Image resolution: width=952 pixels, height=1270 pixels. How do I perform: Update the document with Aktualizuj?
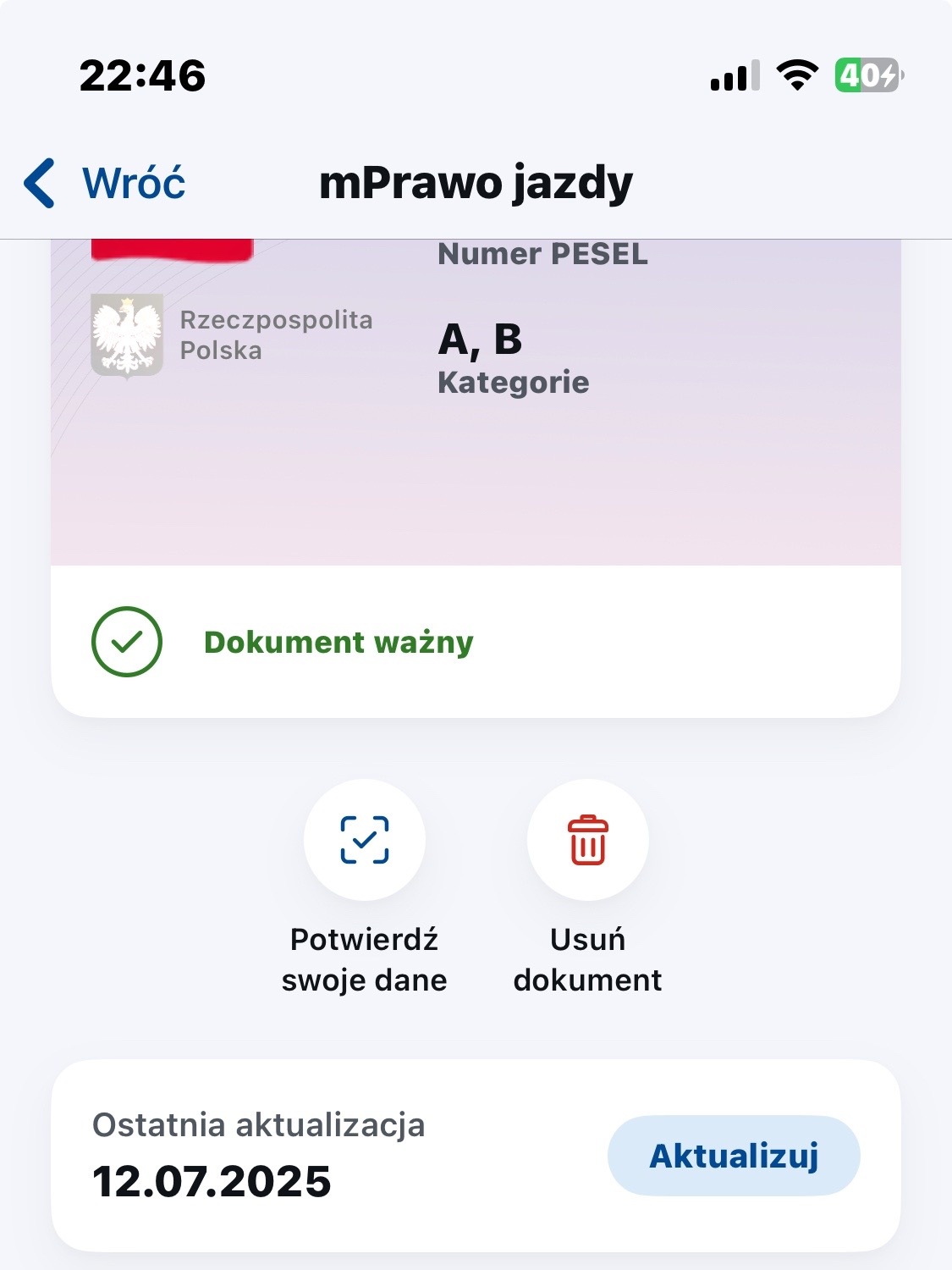point(734,1156)
